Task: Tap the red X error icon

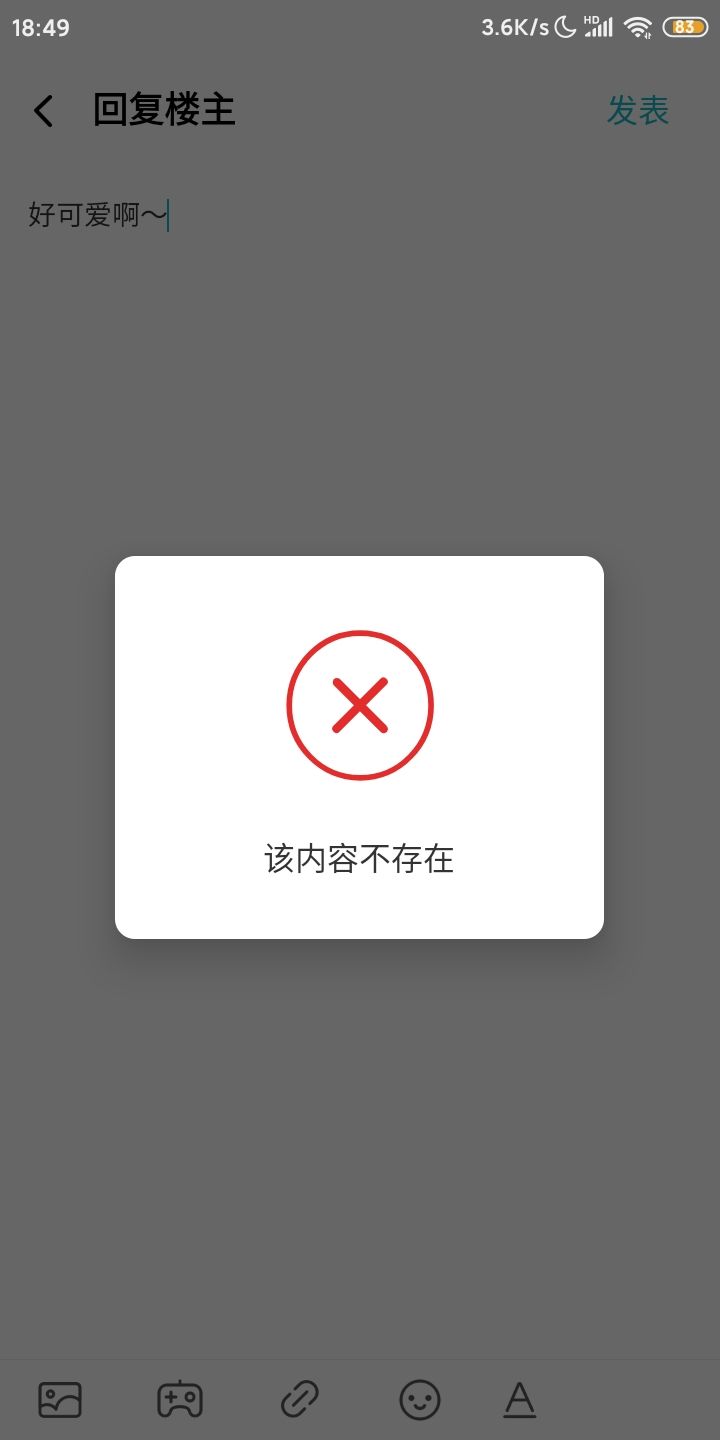Action: point(362,705)
